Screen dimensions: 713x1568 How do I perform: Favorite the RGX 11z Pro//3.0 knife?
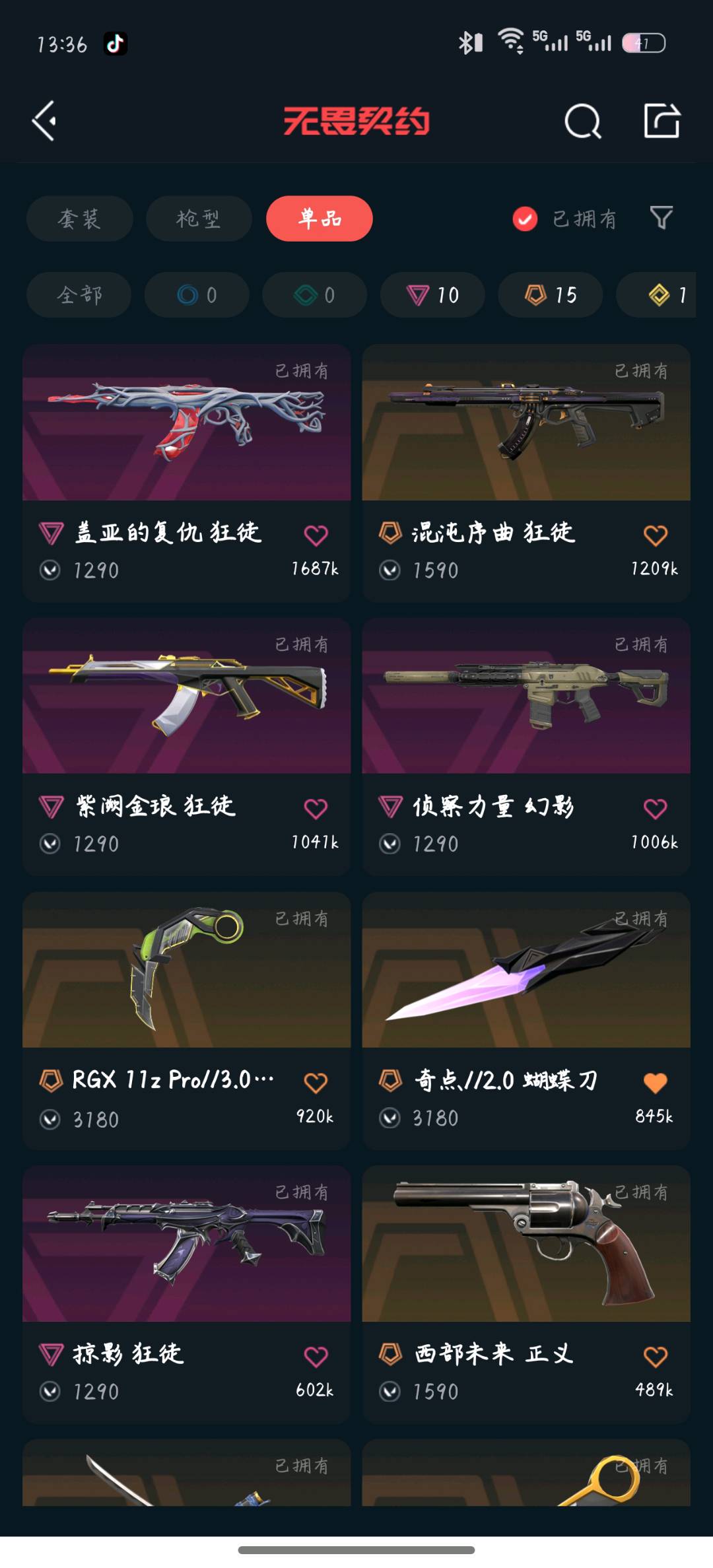point(316,1083)
